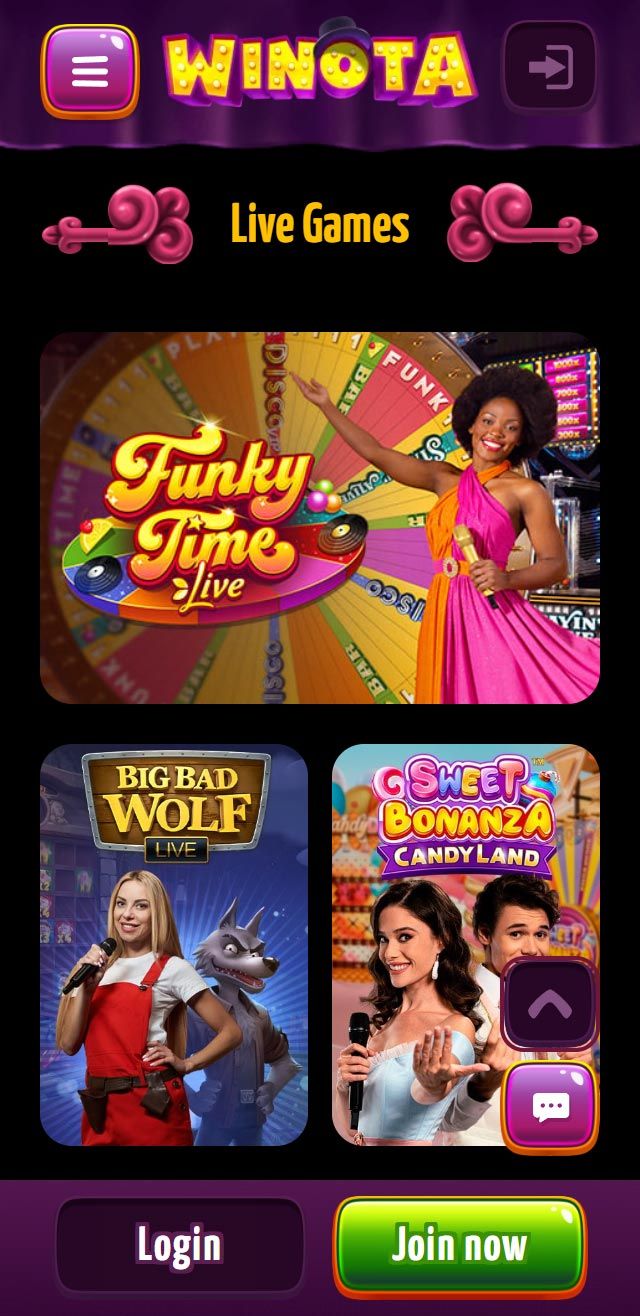
Task: Go back to top with arrow button
Action: (549, 1005)
